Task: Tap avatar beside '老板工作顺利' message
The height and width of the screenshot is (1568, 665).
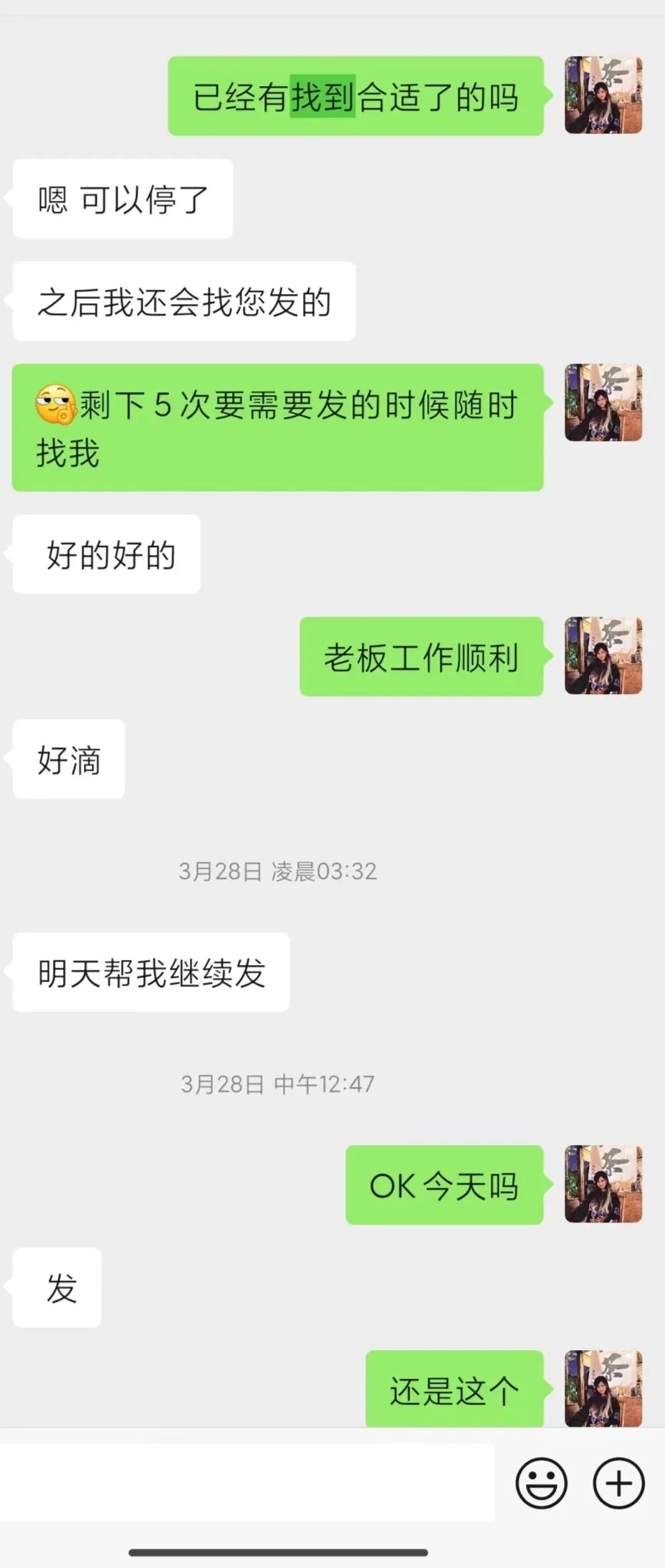Action: tap(603, 656)
